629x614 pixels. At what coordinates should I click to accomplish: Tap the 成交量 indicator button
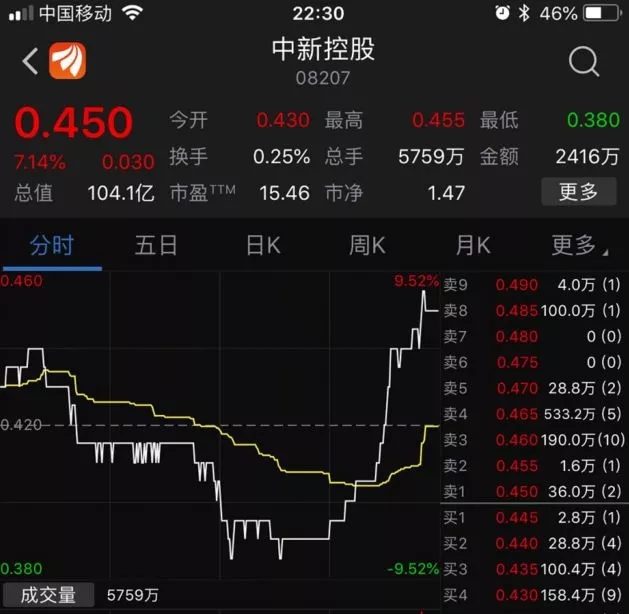point(48,595)
